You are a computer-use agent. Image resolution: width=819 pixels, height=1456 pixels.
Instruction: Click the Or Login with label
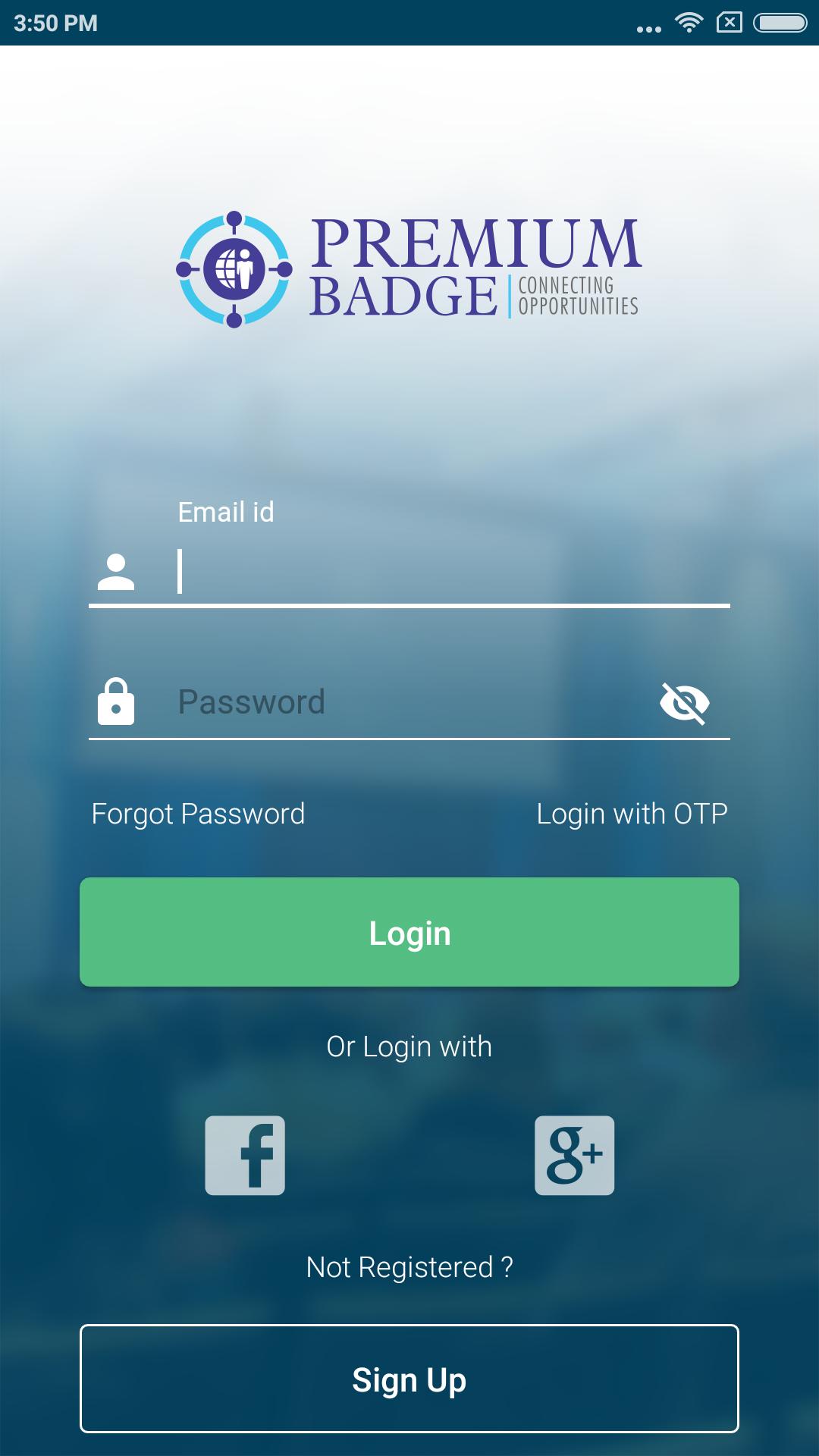point(409,1046)
